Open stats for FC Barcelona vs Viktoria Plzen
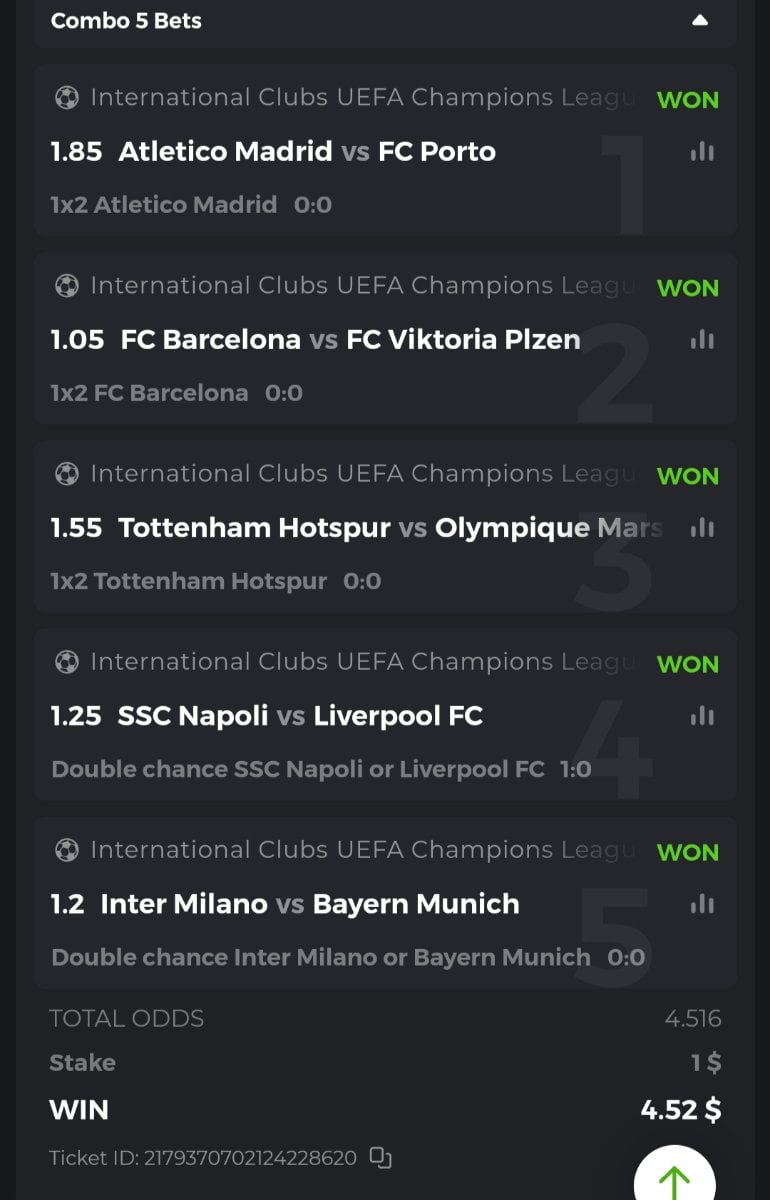Image resolution: width=770 pixels, height=1200 pixels. pyautogui.click(x=702, y=340)
